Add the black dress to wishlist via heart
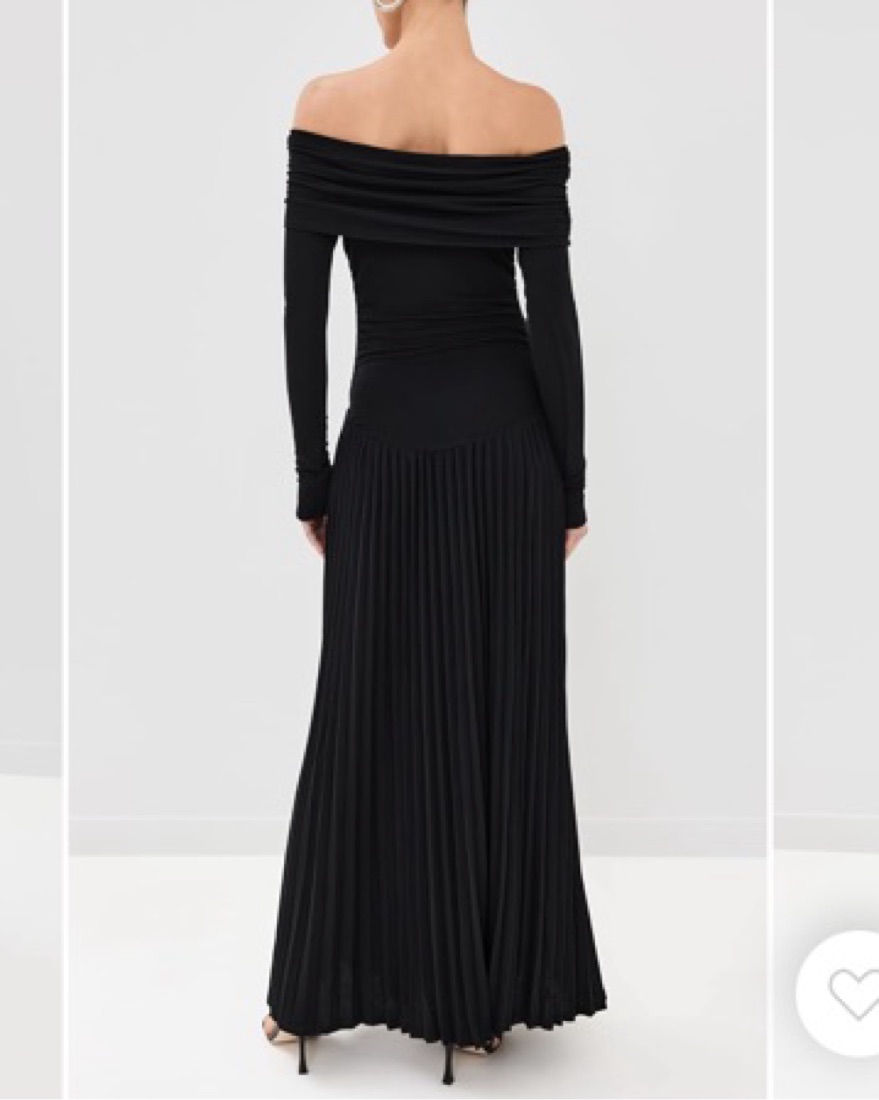This screenshot has height=1100, width=879. click(x=850, y=994)
